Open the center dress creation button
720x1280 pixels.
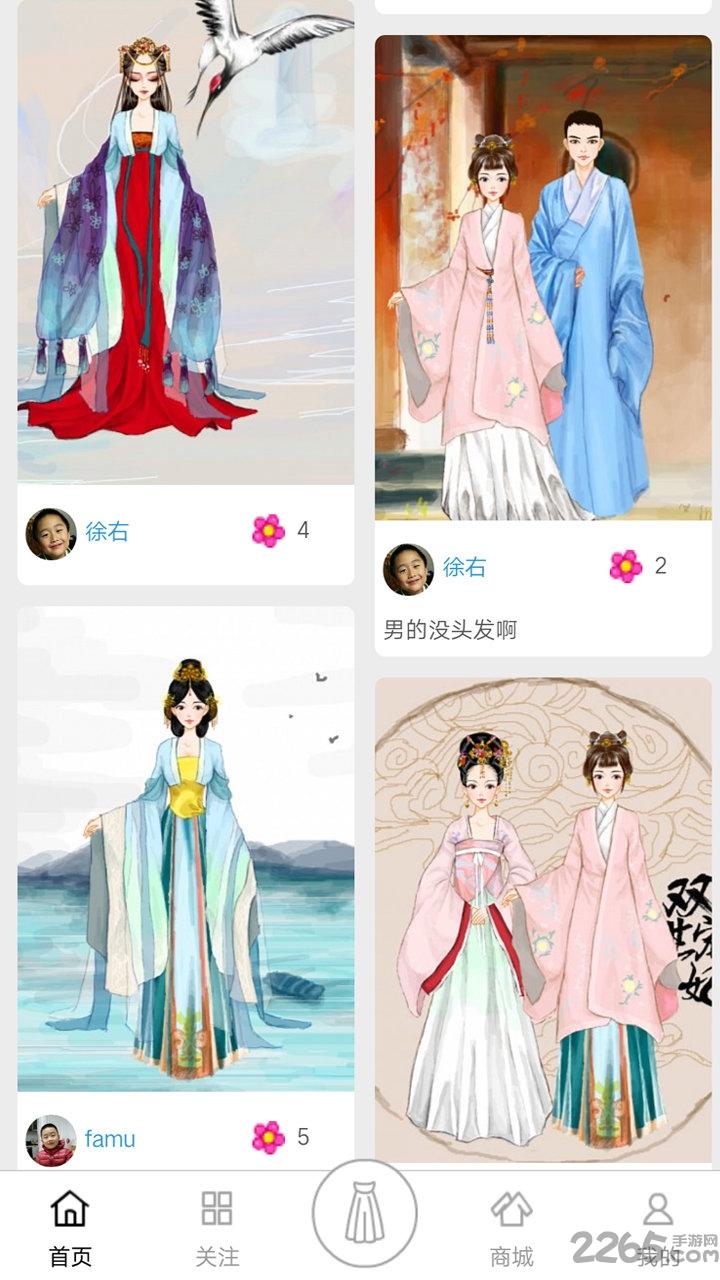coord(364,1216)
